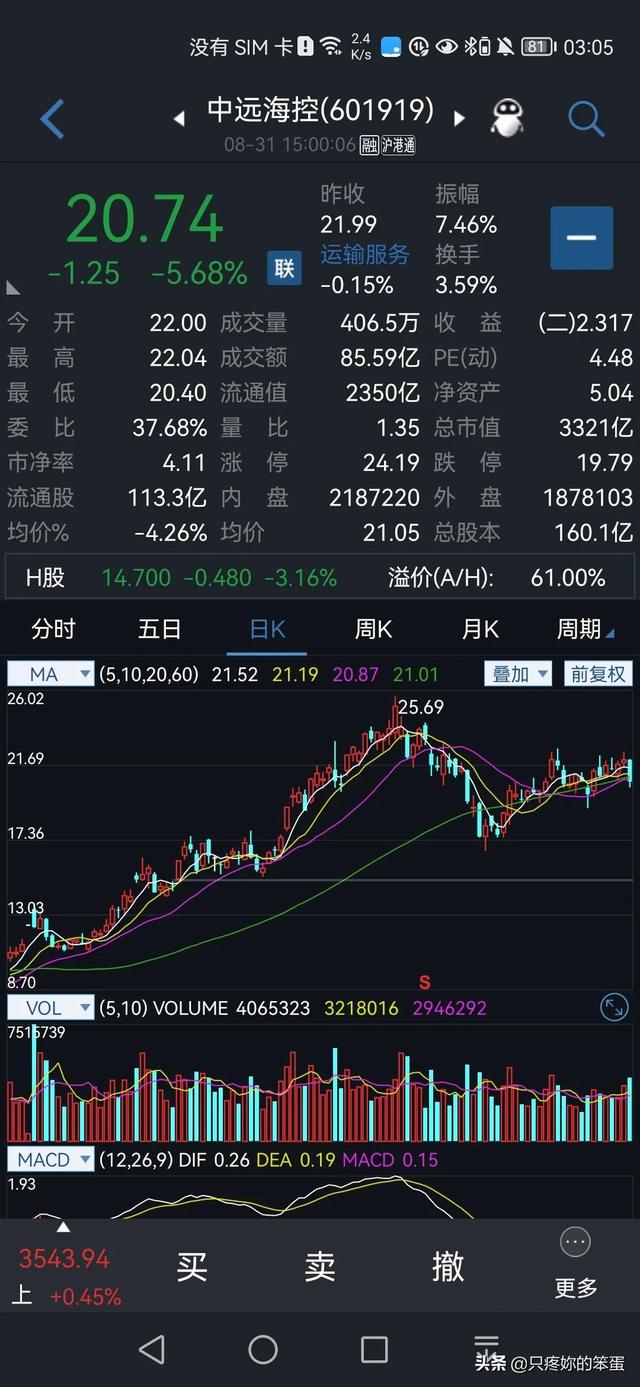Switch to next stock with right arrow
The width and height of the screenshot is (640, 1387).
(459, 118)
